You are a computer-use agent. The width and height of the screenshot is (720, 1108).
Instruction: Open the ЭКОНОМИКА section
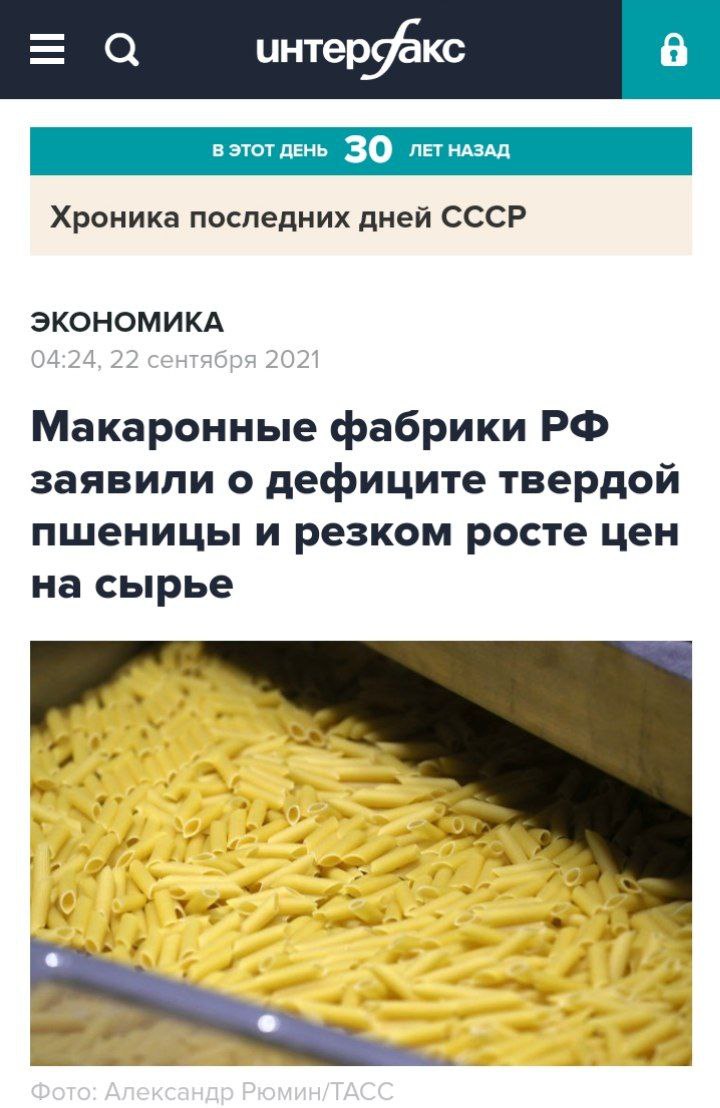coord(127,322)
